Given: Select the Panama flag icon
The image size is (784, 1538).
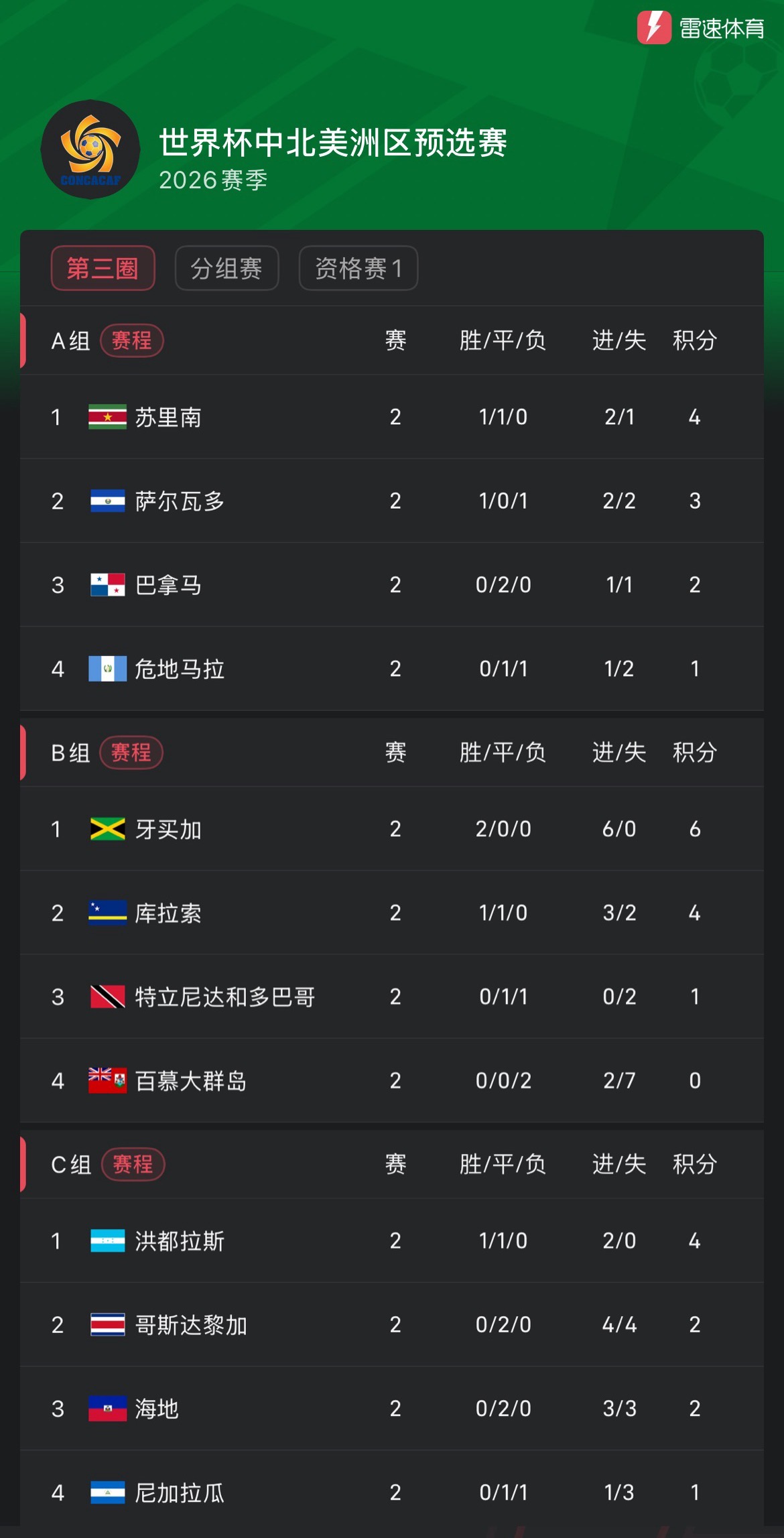Looking at the screenshot, I should click(x=106, y=584).
